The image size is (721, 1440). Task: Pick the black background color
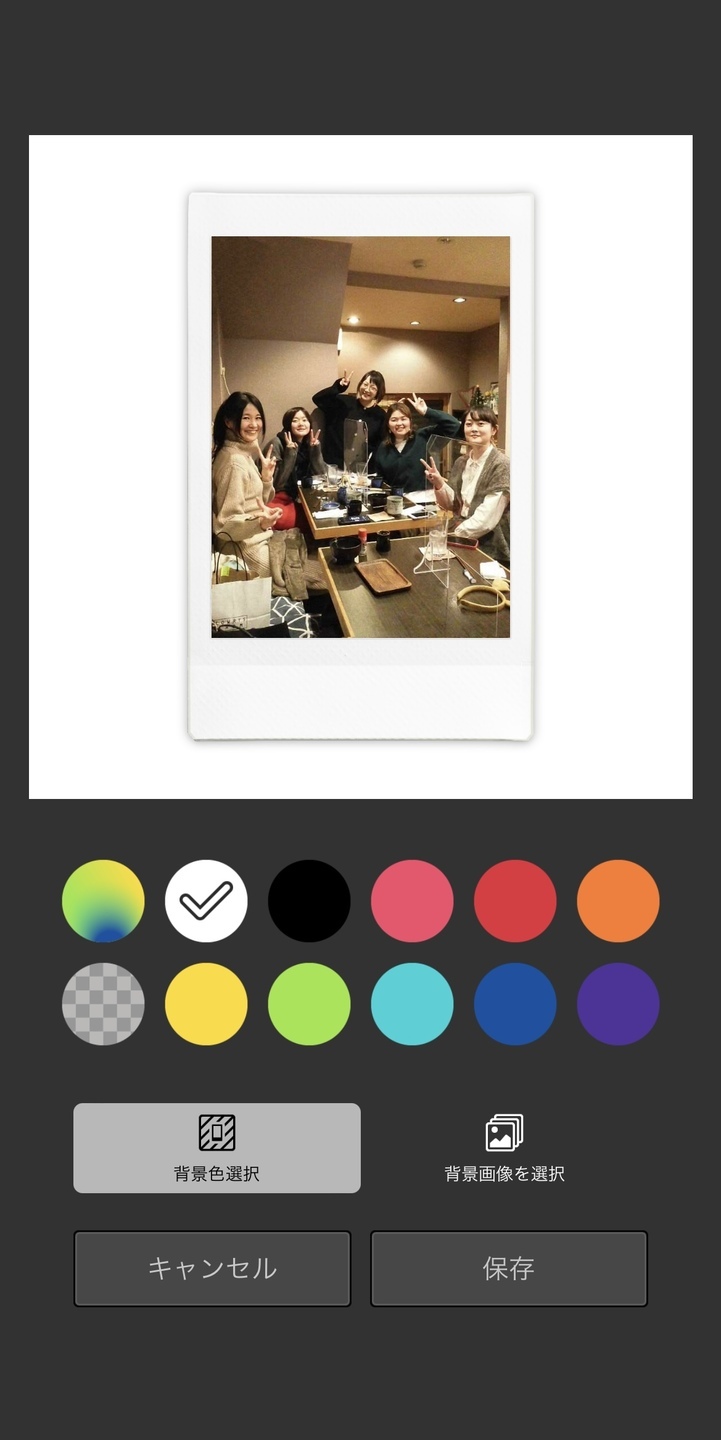tap(309, 901)
